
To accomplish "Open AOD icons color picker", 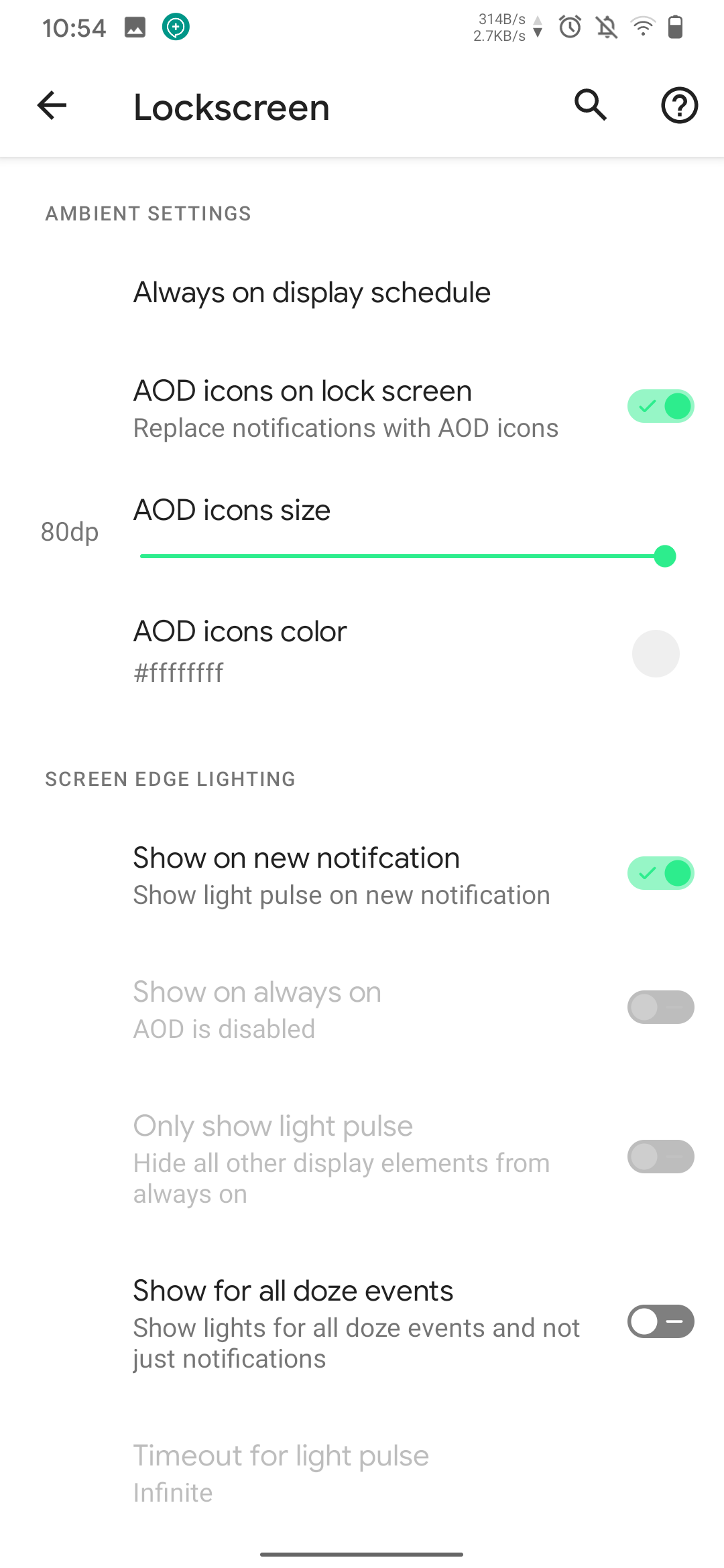I will click(x=655, y=653).
